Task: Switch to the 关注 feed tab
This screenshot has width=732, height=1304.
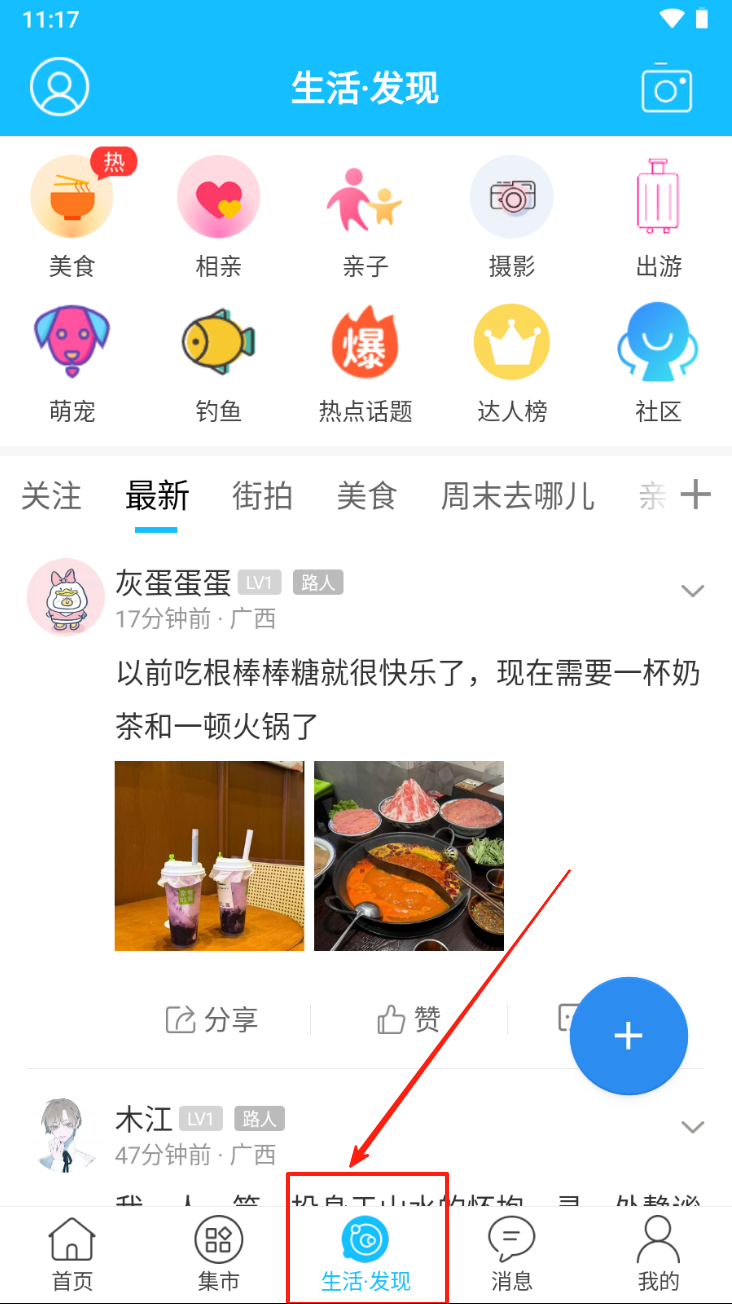Action: tap(51, 496)
